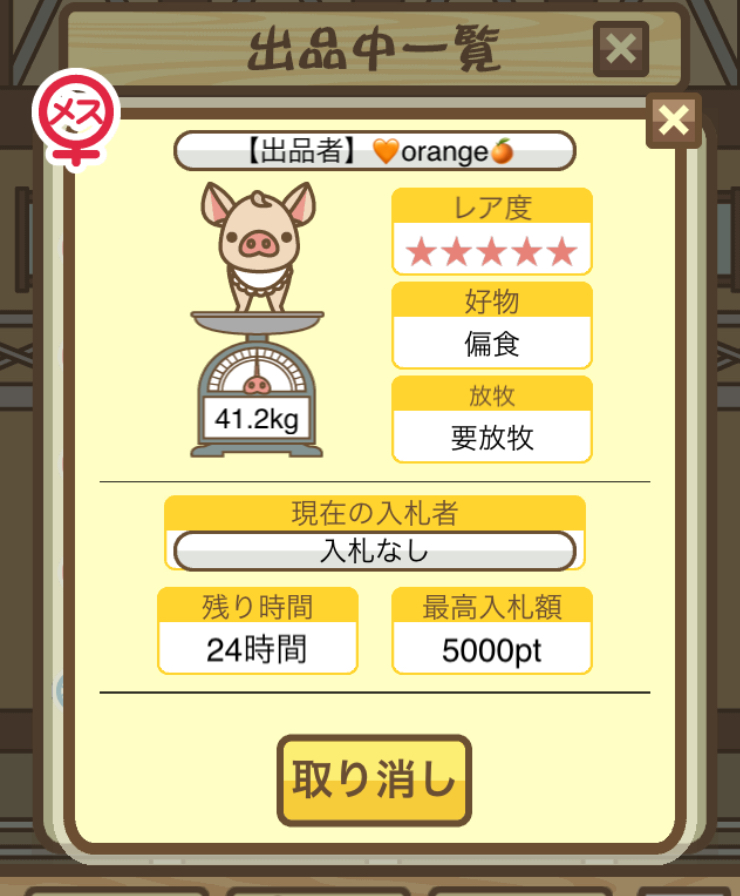Tap the 取り消し cancel listing button
This screenshot has height=896, width=740.
373,780
